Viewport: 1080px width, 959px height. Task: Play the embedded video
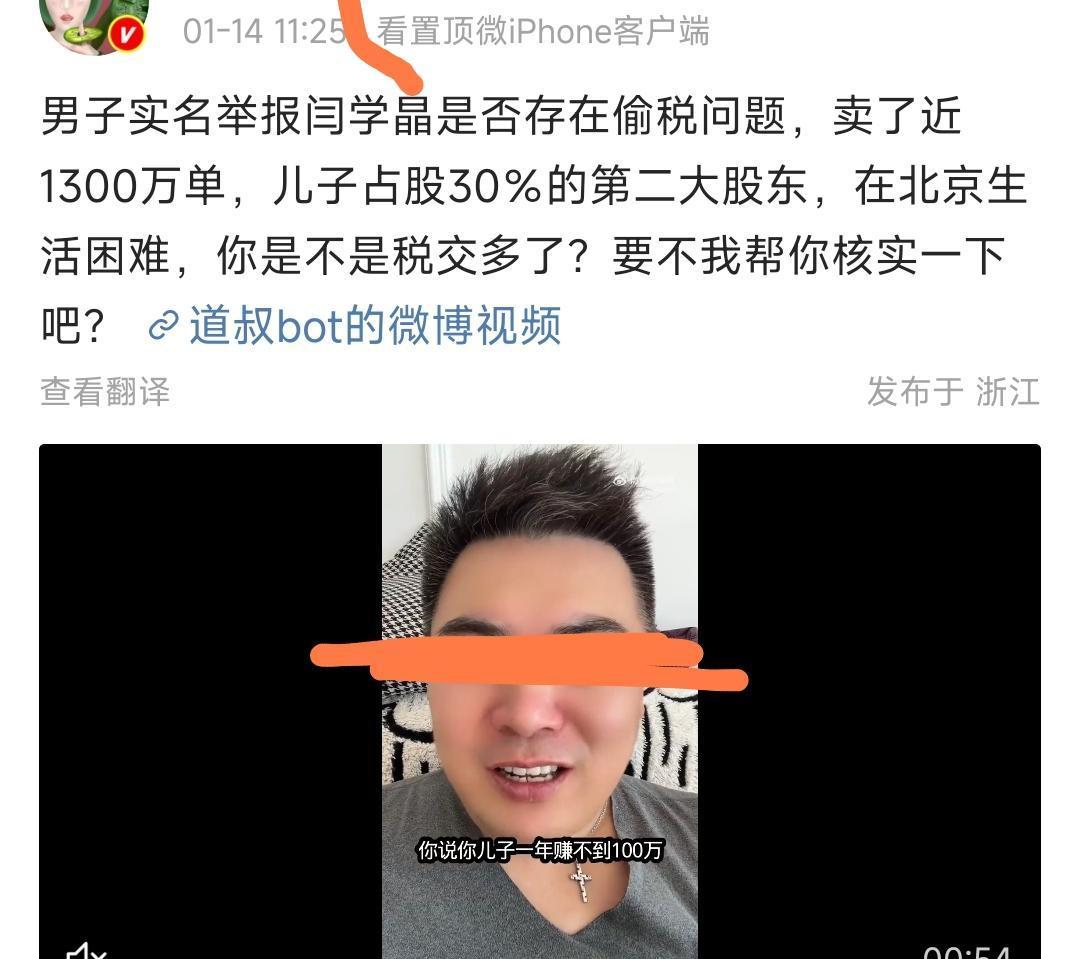(539, 701)
